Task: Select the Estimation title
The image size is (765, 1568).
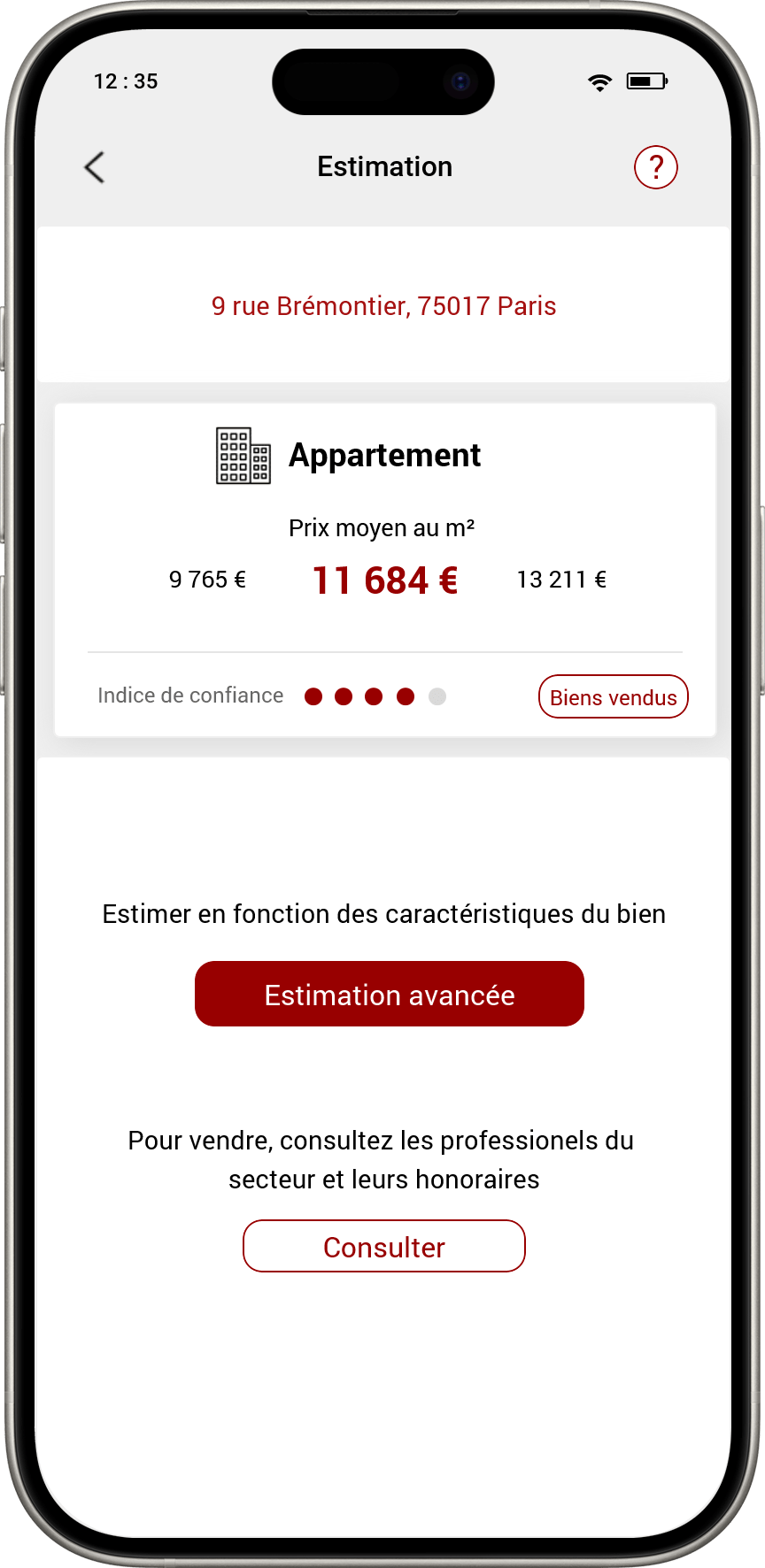Action: pos(384,166)
